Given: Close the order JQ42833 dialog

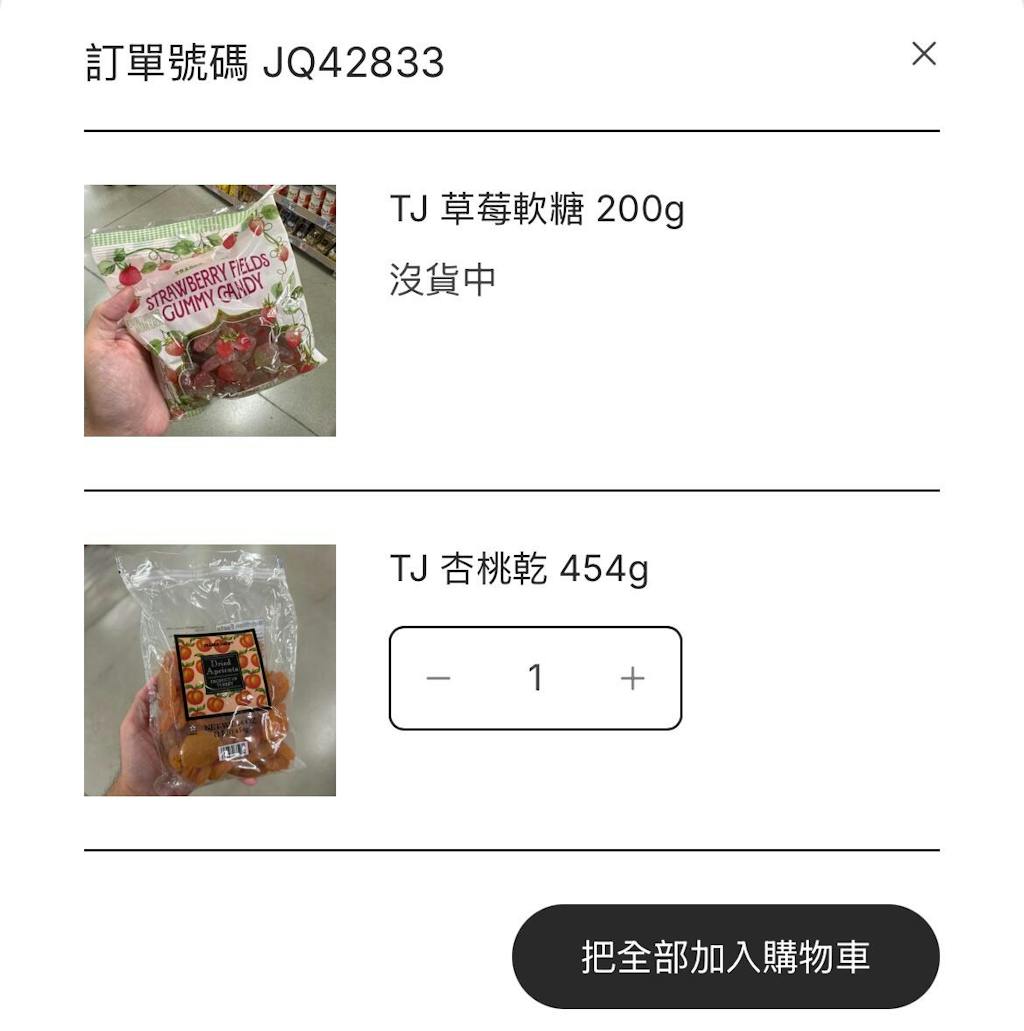Looking at the screenshot, I should click(x=923, y=54).
